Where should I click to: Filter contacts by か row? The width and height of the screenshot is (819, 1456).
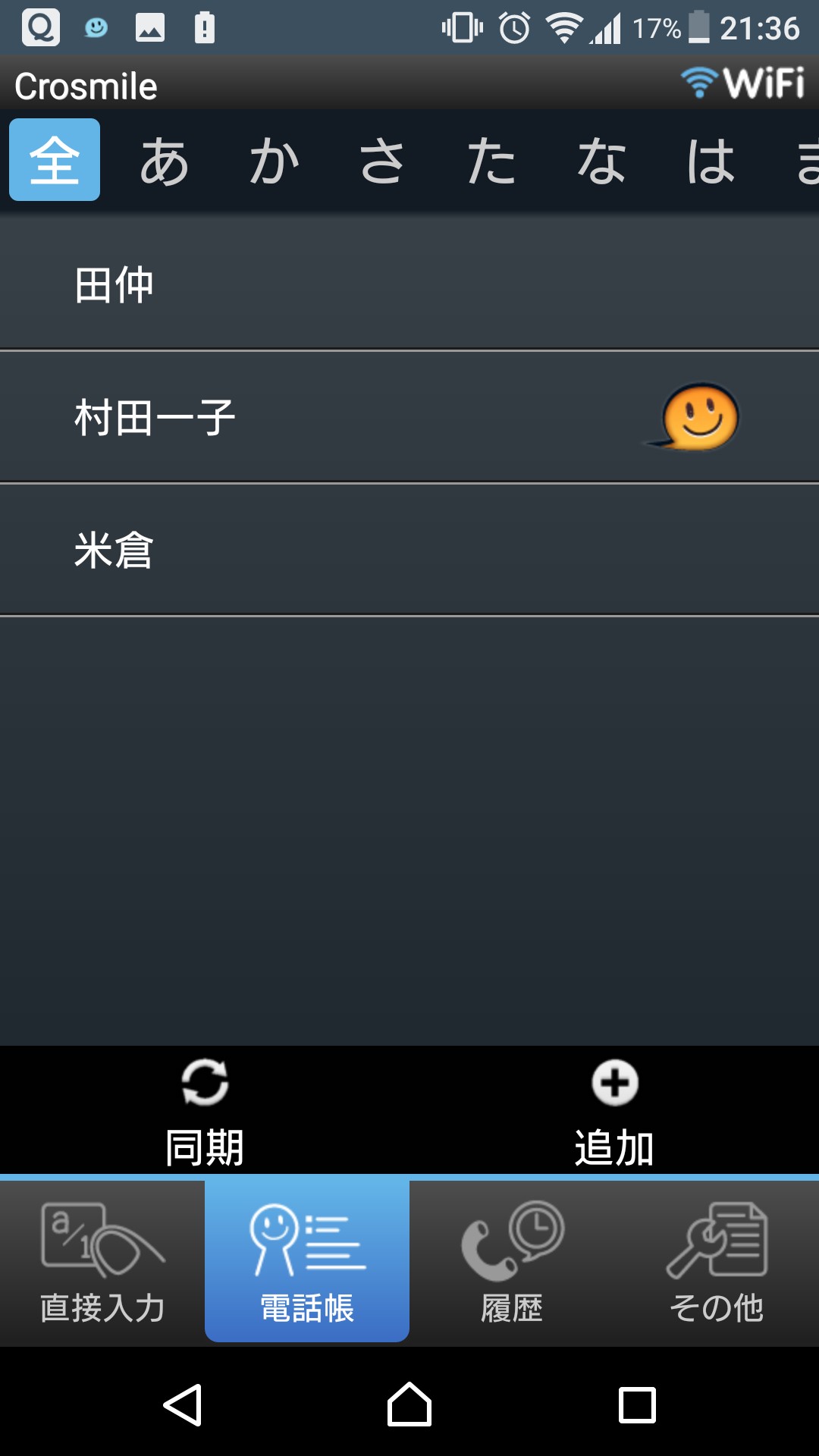[x=274, y=162]
